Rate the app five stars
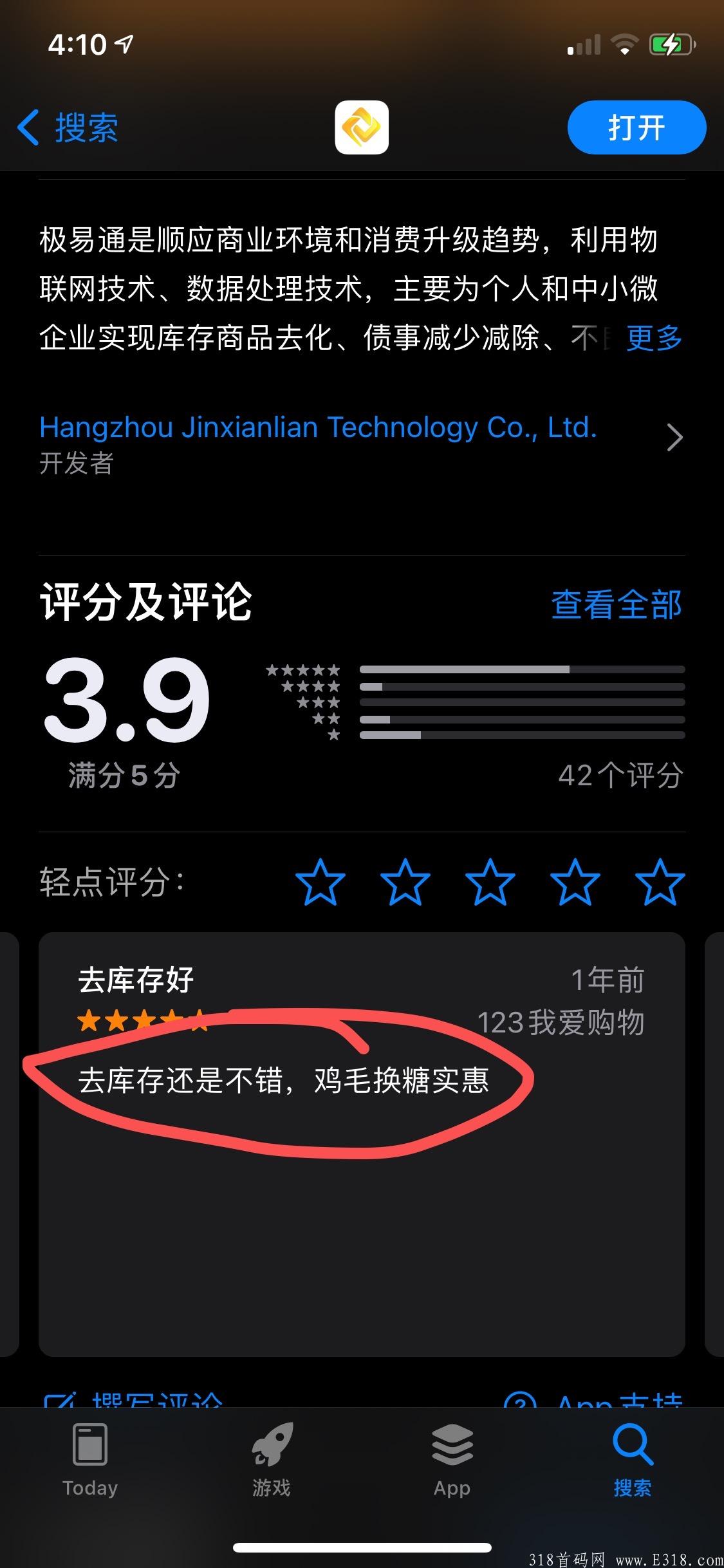This screenshot has width=724, height=1568. [x=660, y=882]
